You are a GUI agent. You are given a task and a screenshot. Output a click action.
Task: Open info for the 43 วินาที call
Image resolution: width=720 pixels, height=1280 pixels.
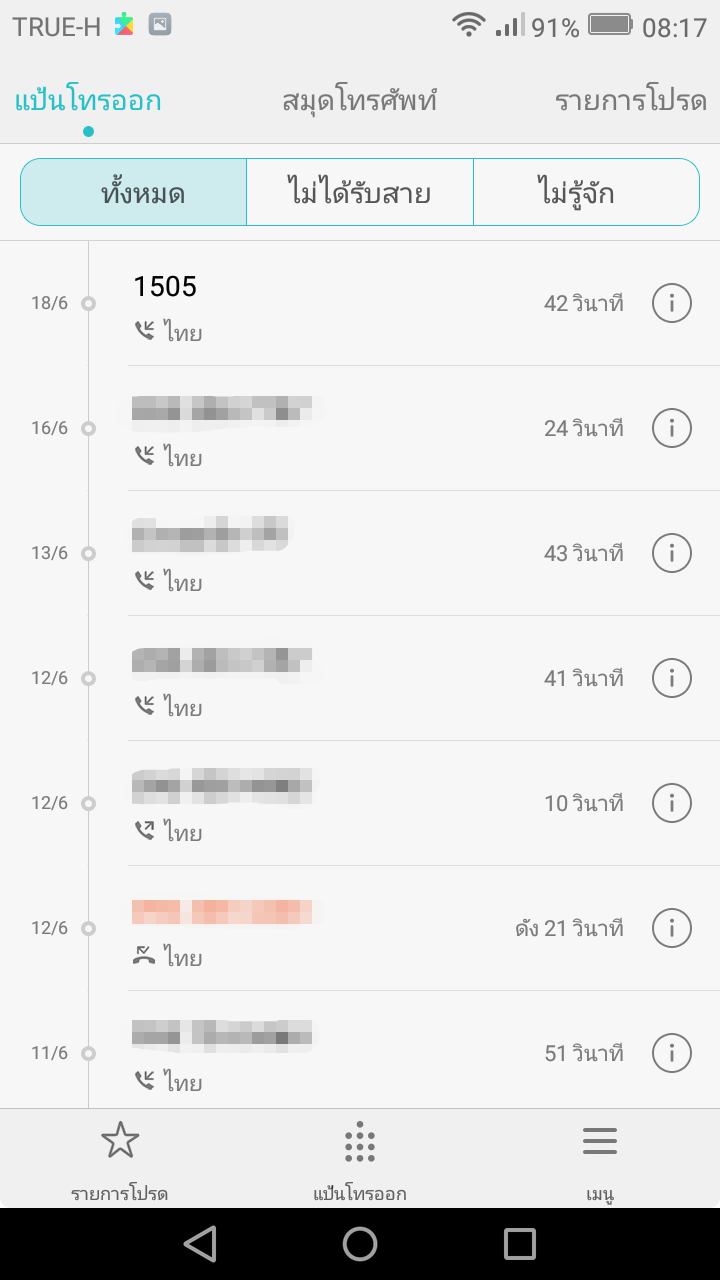[672, 553]
